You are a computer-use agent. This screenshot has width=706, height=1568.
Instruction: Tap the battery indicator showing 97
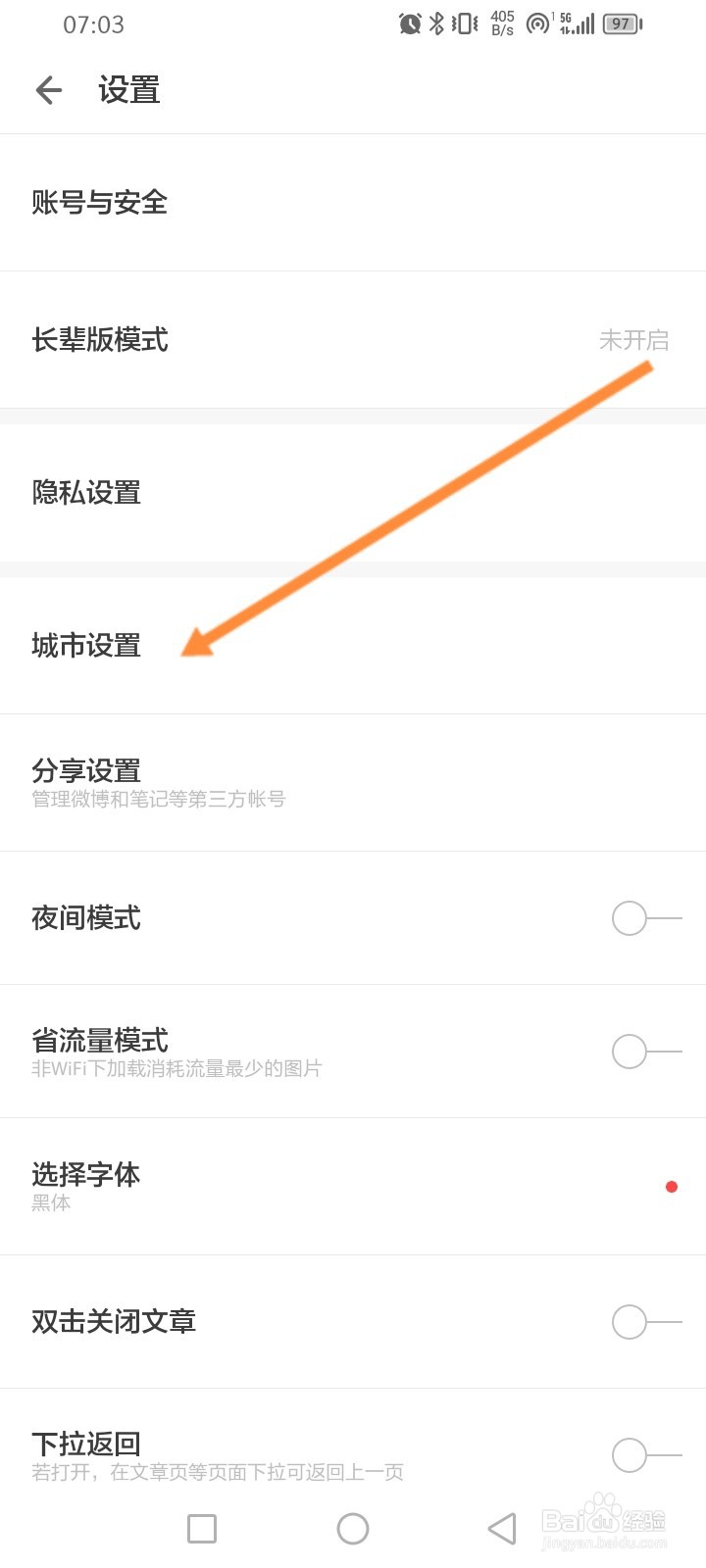pos(620,24)
